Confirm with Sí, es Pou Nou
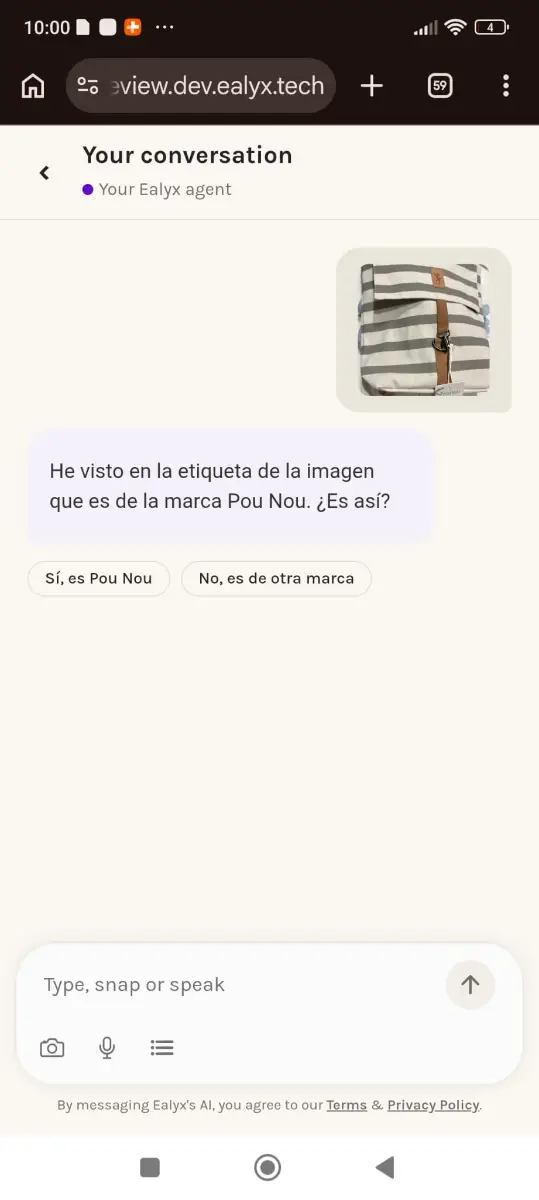The height and width of the screenshot is (1200, 539). [x=98, y=578]
